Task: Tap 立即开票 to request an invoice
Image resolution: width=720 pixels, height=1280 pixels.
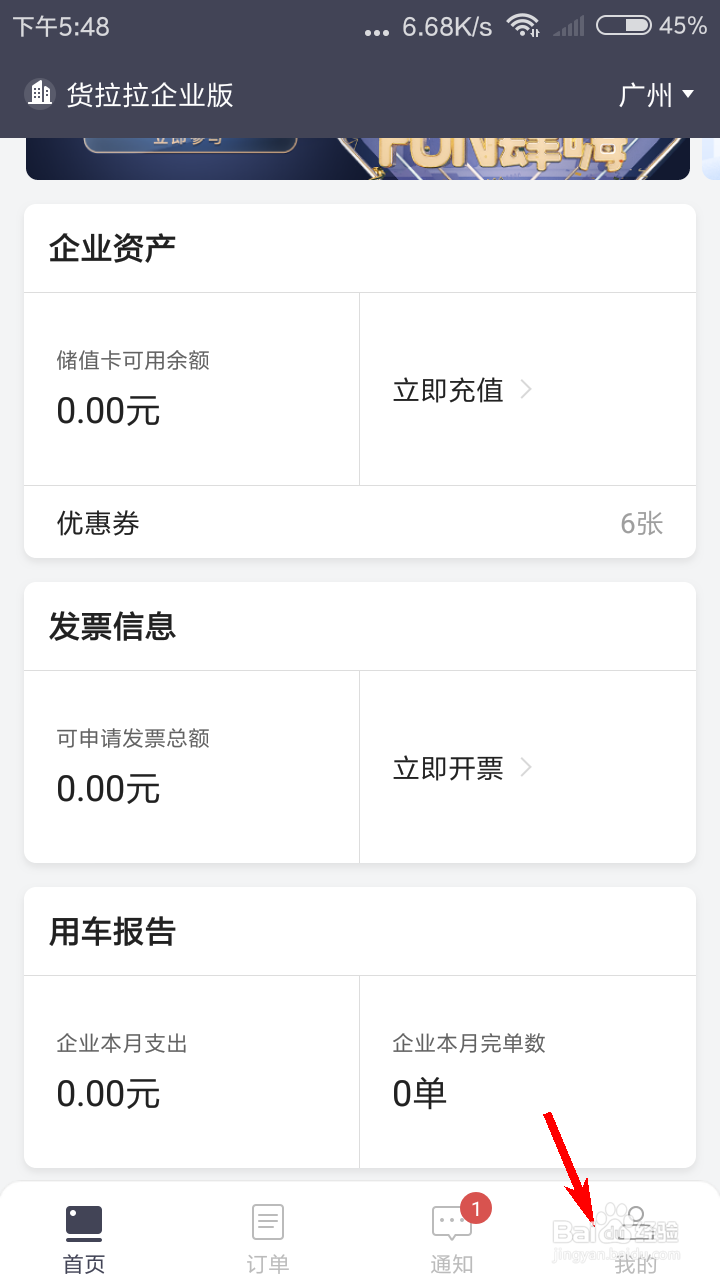Action: 447,768
